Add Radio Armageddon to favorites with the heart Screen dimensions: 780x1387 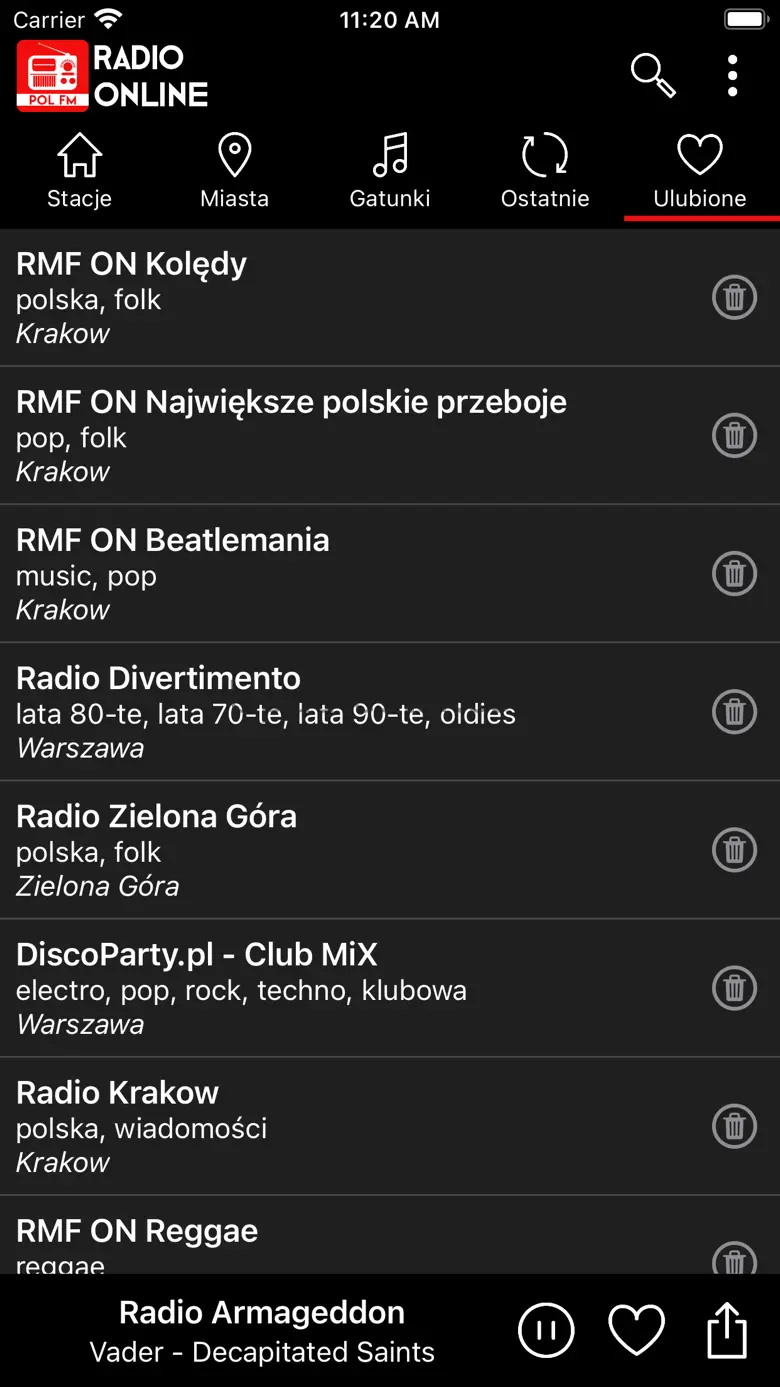point(637,1331)
